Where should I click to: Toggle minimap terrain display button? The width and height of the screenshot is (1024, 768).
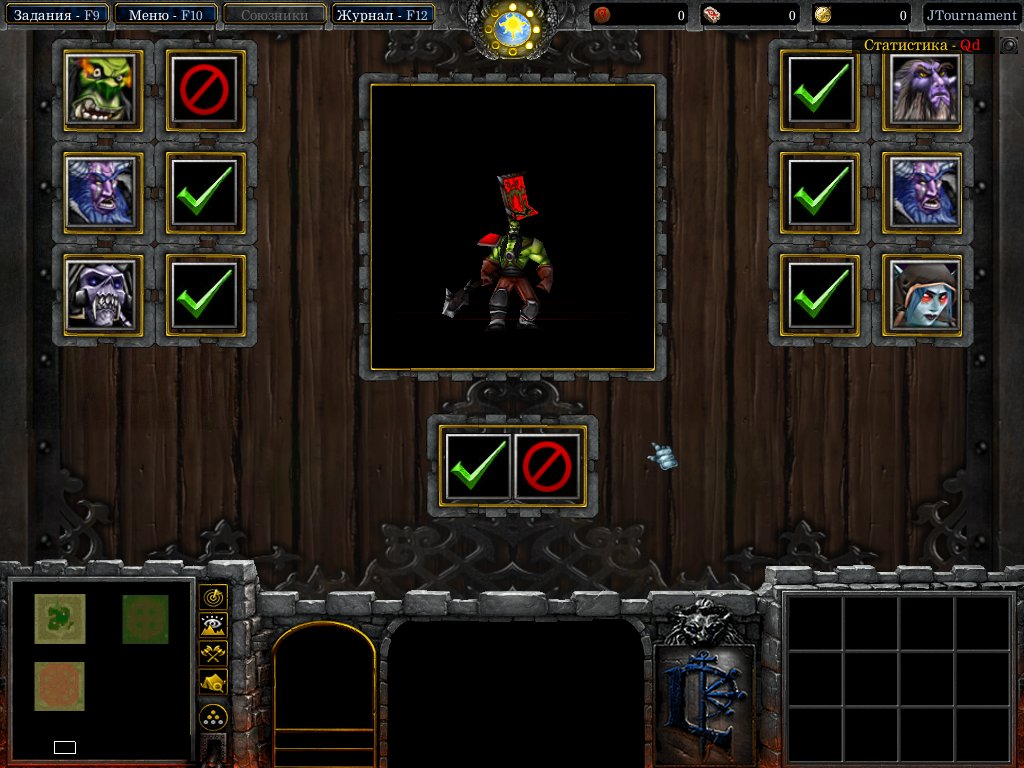213,626
